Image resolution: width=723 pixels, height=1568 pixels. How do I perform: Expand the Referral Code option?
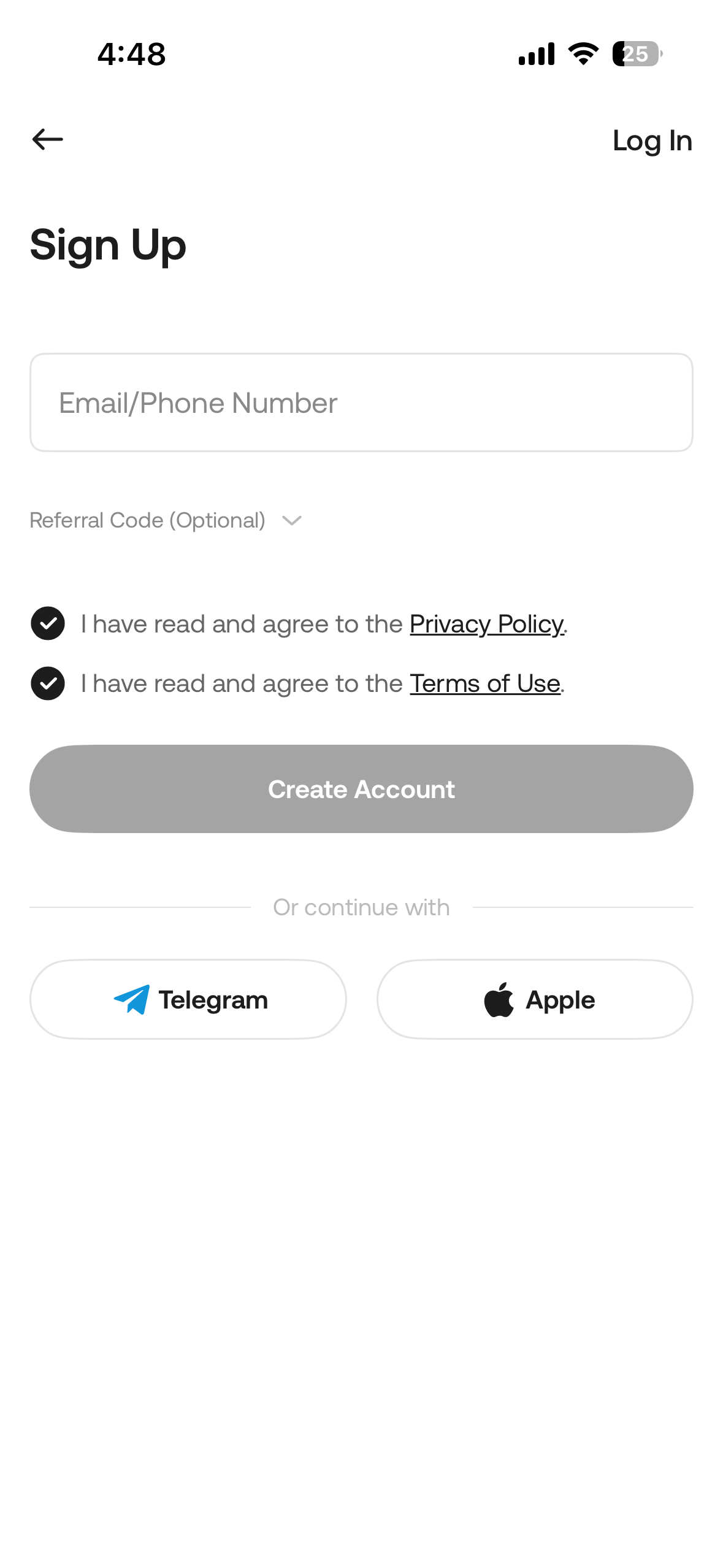click(166, 521)
